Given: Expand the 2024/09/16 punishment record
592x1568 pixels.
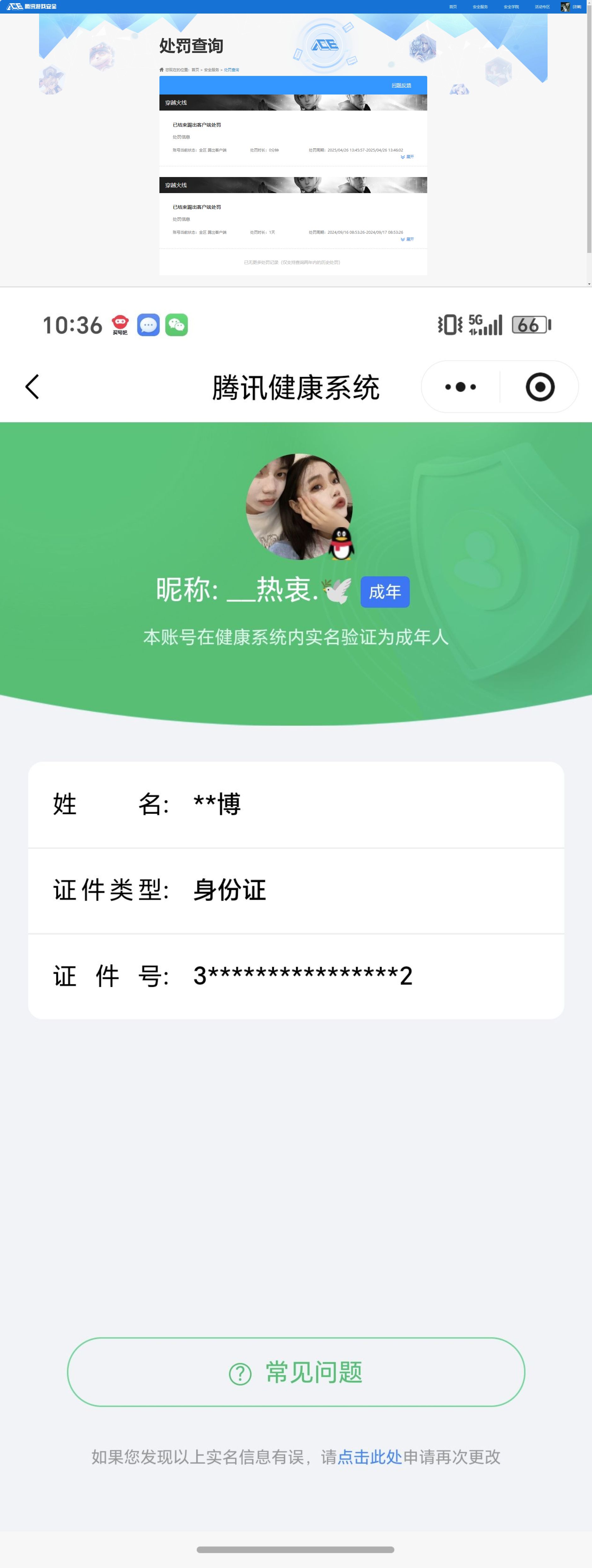Looking at the screenshot, I should (x=407, y=239).
